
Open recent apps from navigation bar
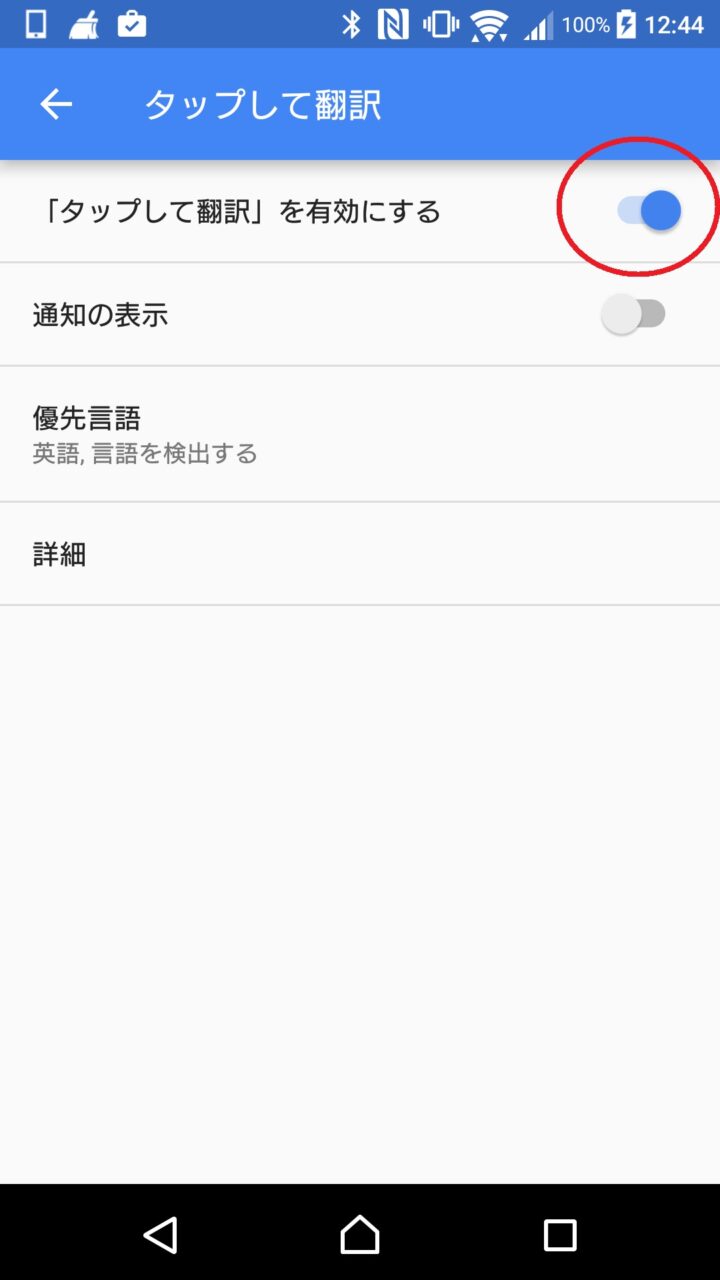[559, 1234]
